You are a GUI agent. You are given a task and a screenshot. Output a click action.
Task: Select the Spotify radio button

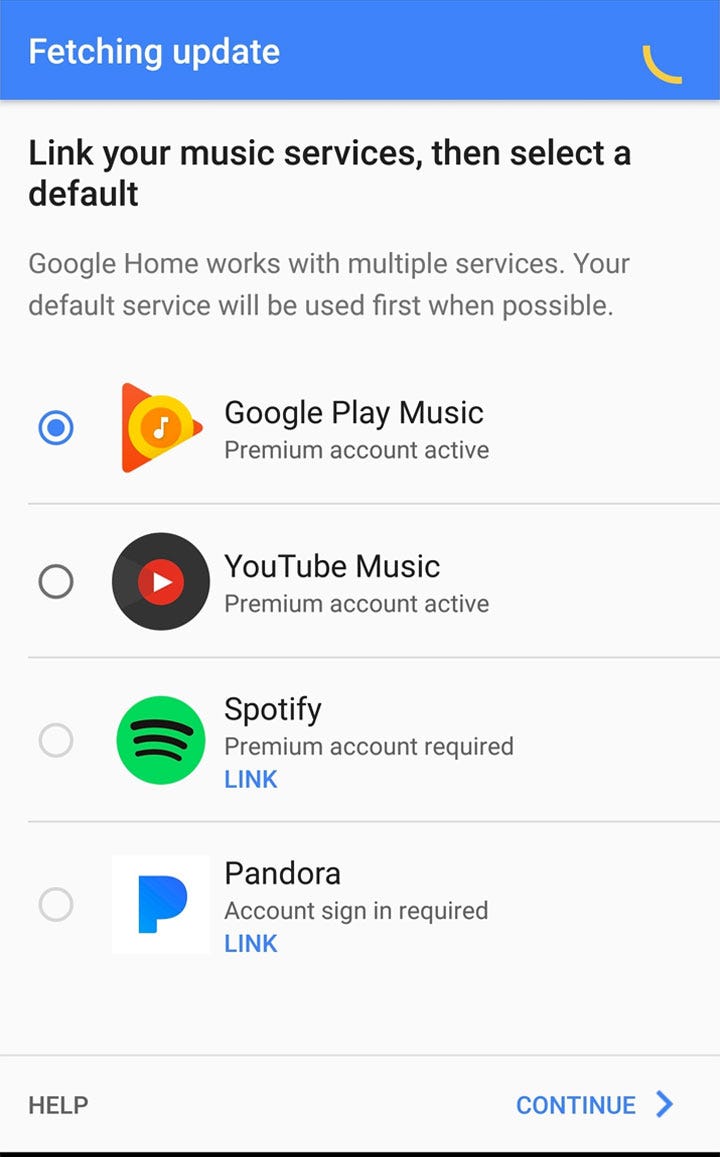(56, 741)
